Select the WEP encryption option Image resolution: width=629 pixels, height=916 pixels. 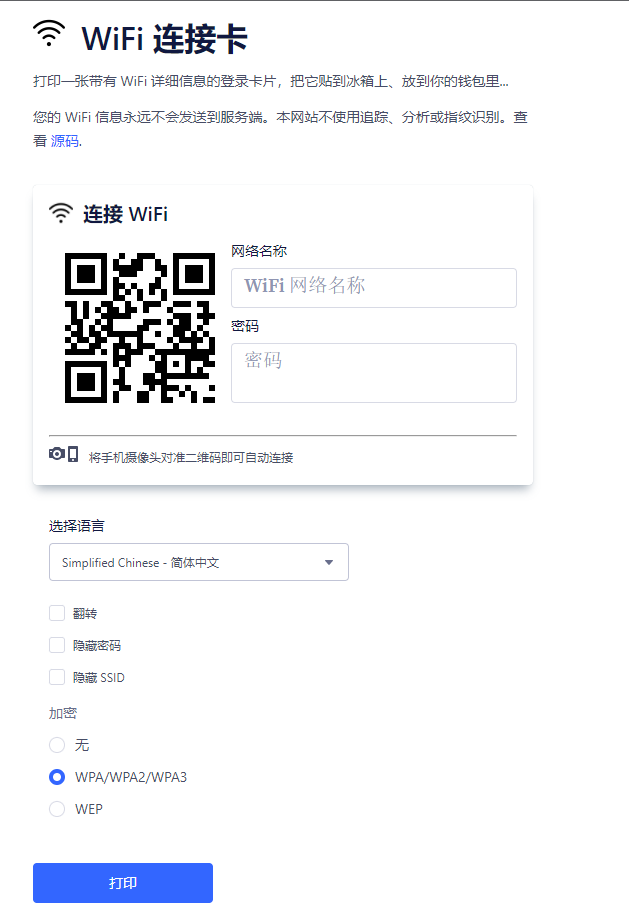[57, 809]
